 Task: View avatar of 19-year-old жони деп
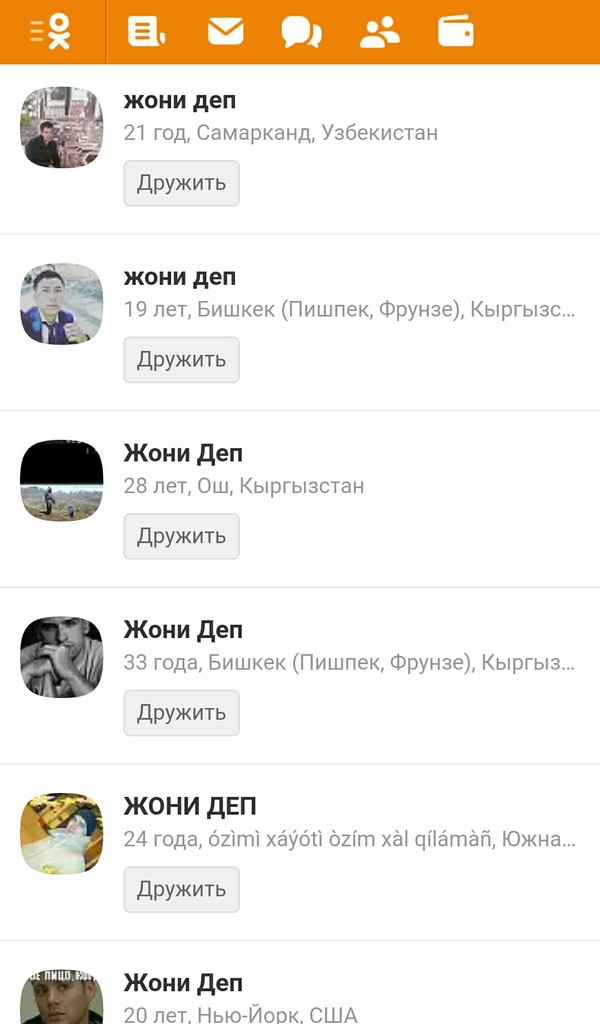(x=62, y=304)
